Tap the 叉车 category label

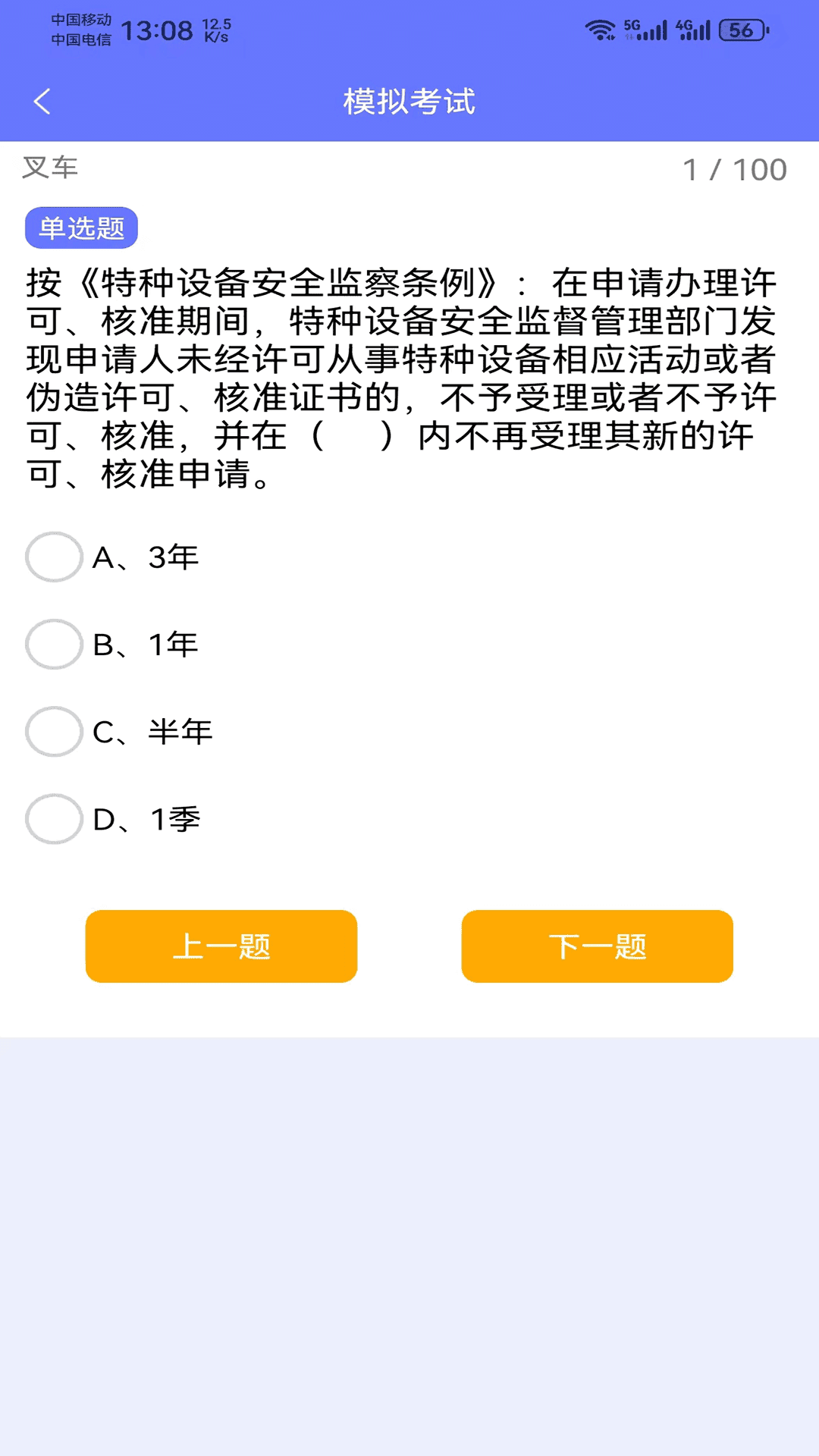(x=49, y=168)
